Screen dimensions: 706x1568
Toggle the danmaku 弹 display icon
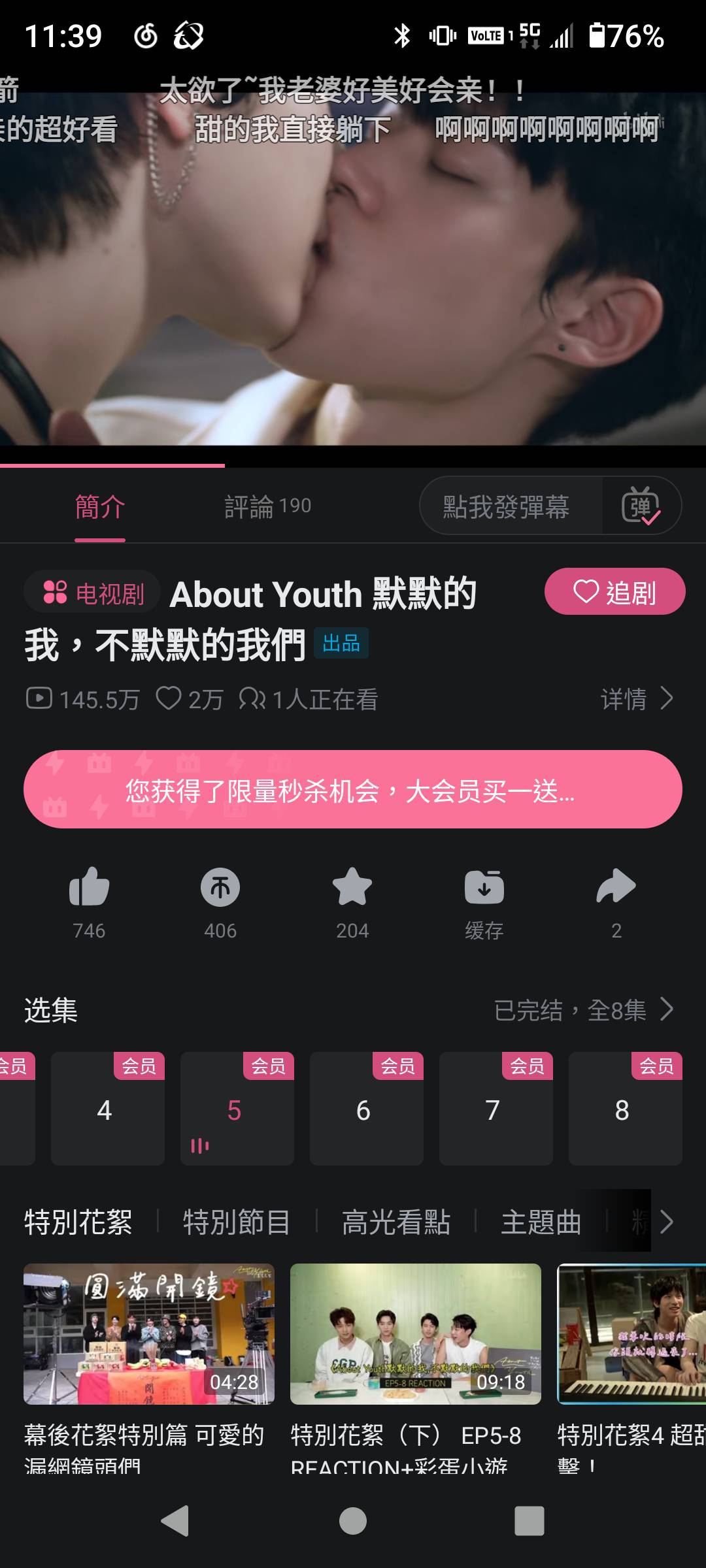[641, 506]
